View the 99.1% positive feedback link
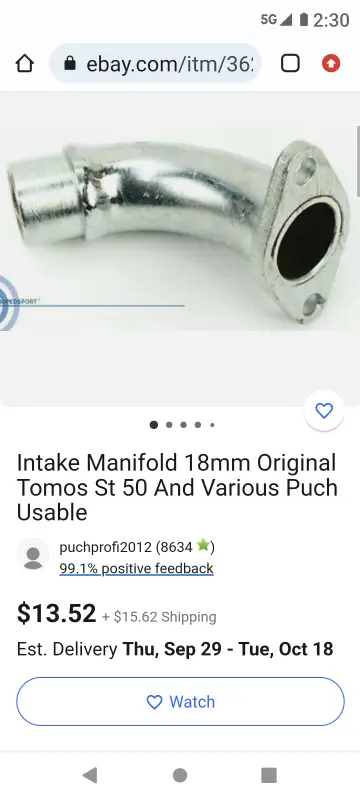The height and width of the screenshot is (800, 360). (136, 568)
